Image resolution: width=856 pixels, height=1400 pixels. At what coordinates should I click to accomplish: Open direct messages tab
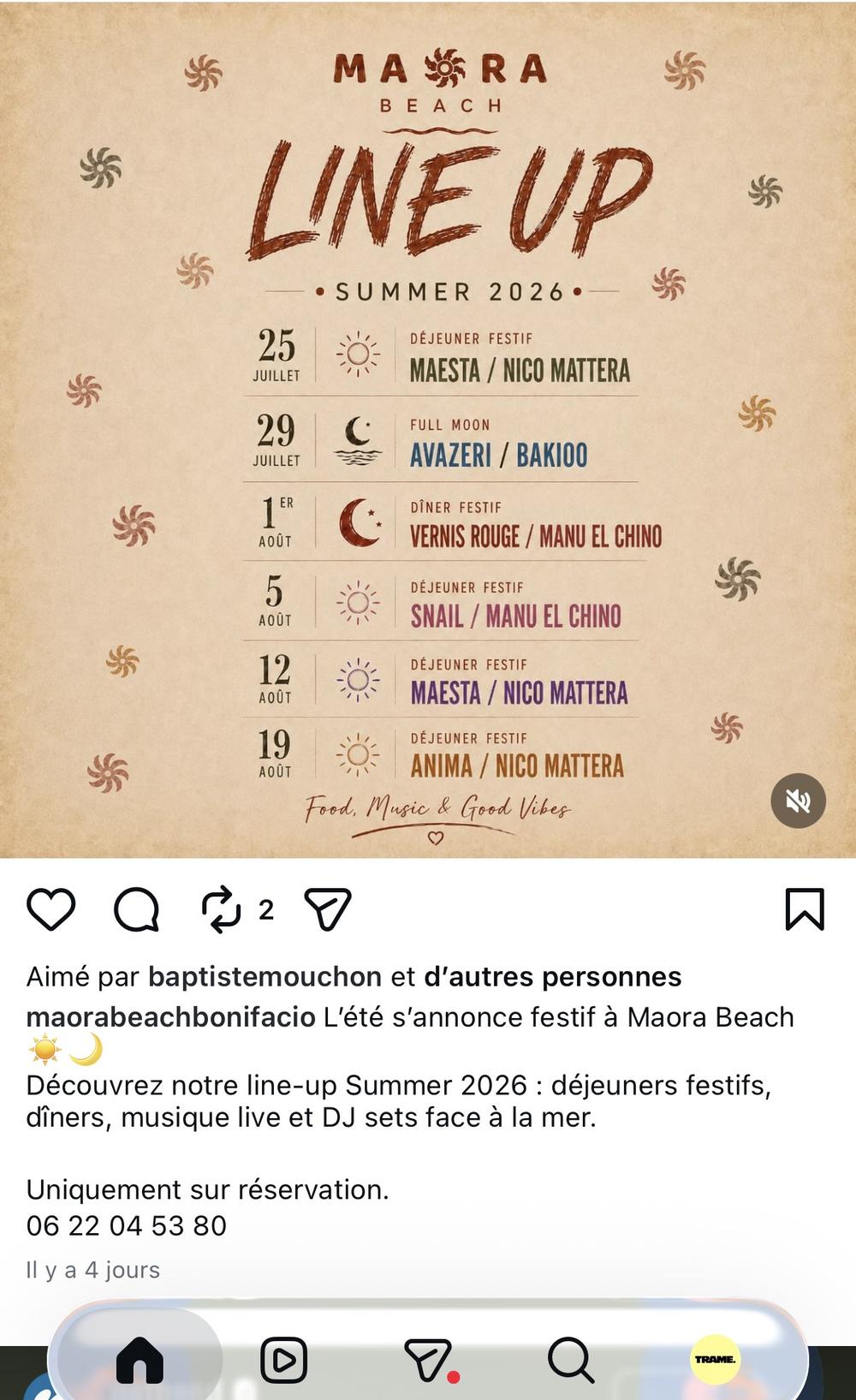(x=429, y=1359)
